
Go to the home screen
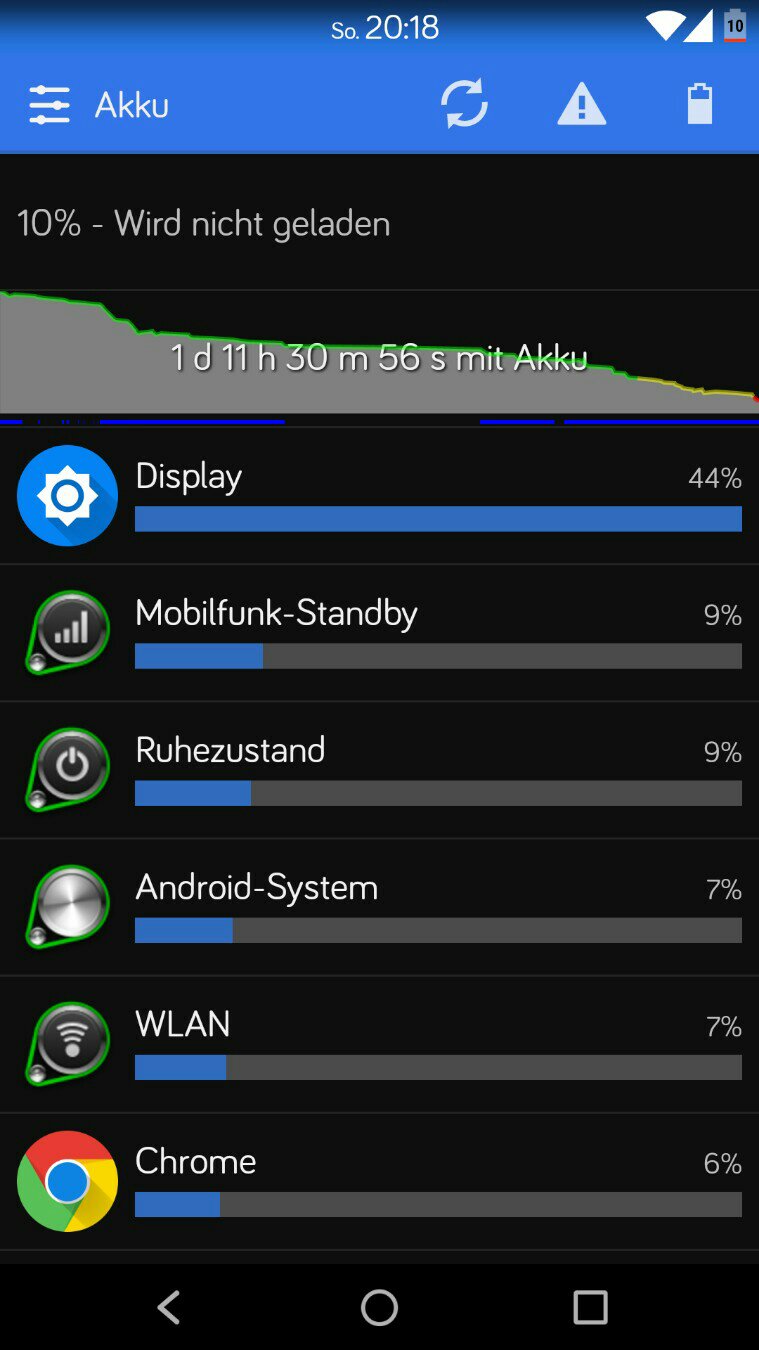379,1307
